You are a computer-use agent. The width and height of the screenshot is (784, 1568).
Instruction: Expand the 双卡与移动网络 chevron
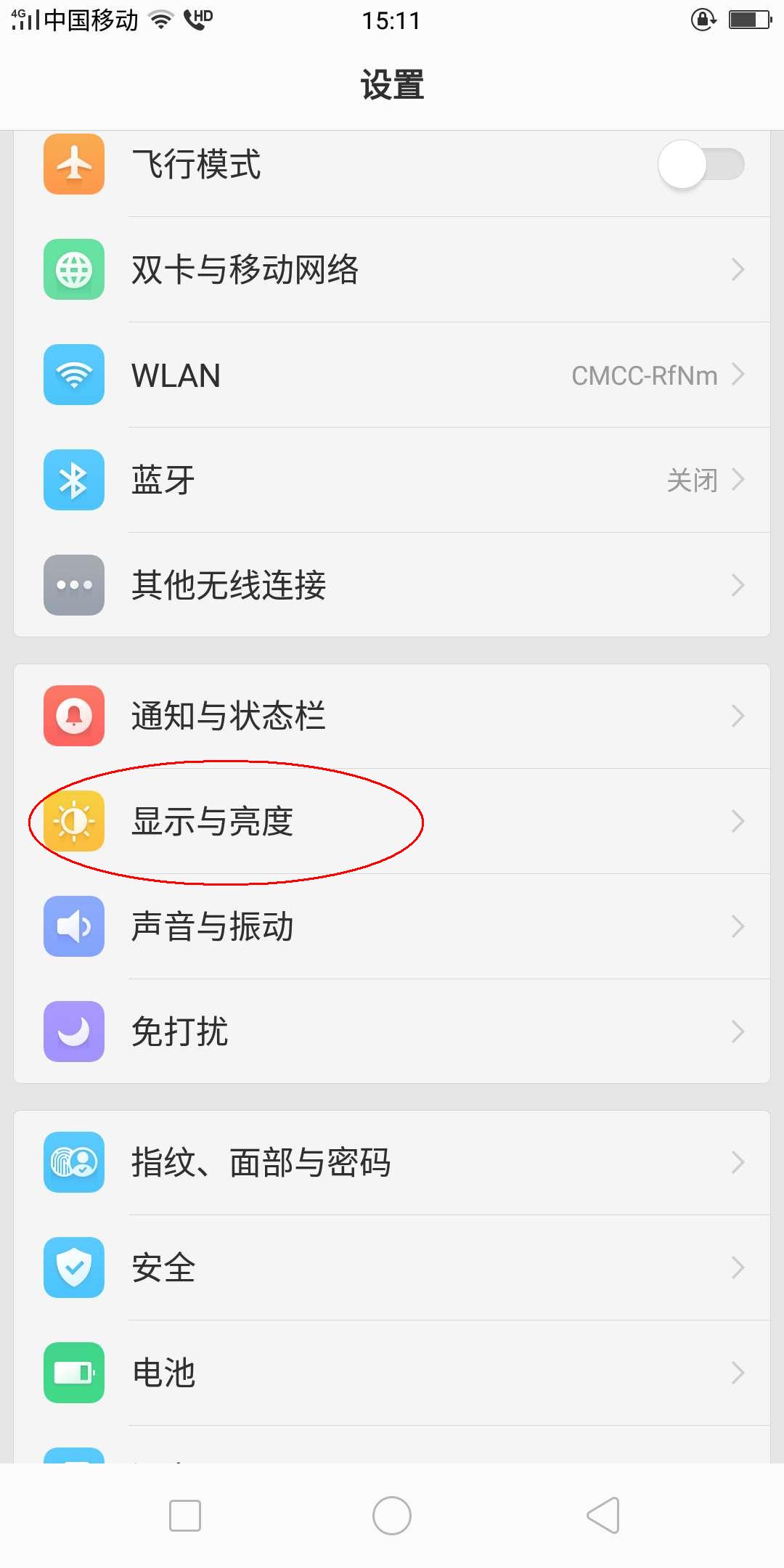[738, 269]
